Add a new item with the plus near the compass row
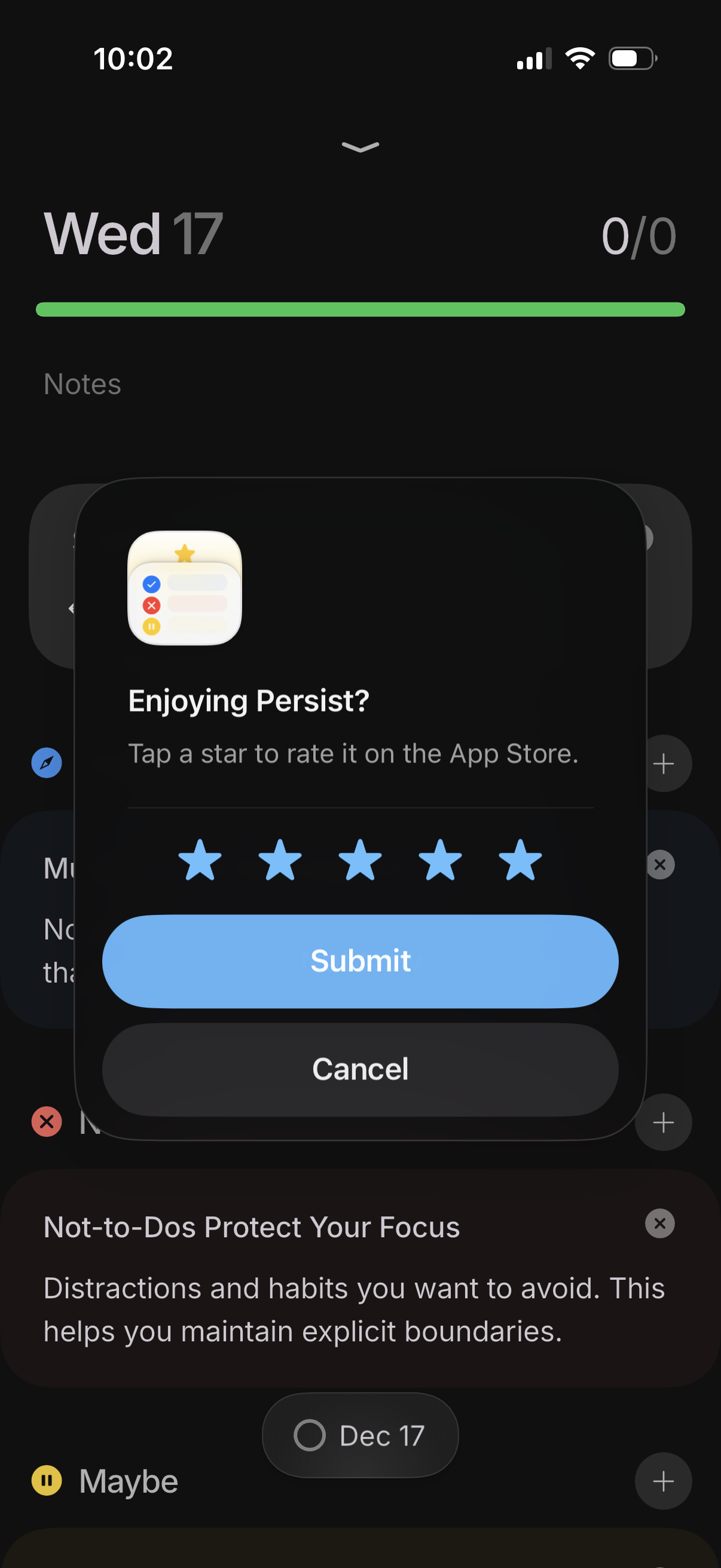 [x=663, y=762]
